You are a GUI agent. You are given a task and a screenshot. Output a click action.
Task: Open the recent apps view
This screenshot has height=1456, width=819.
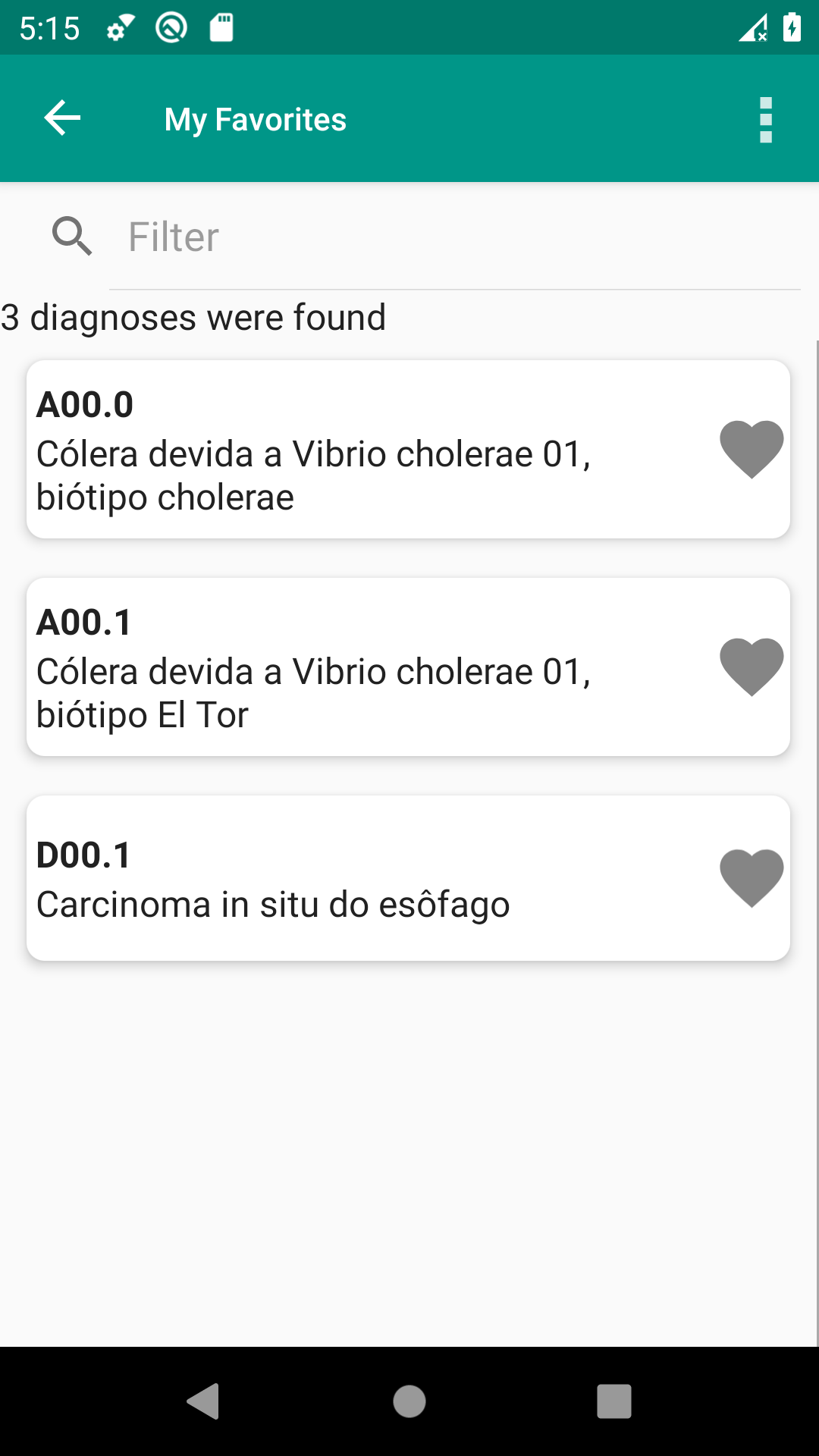coord(614,1401)
